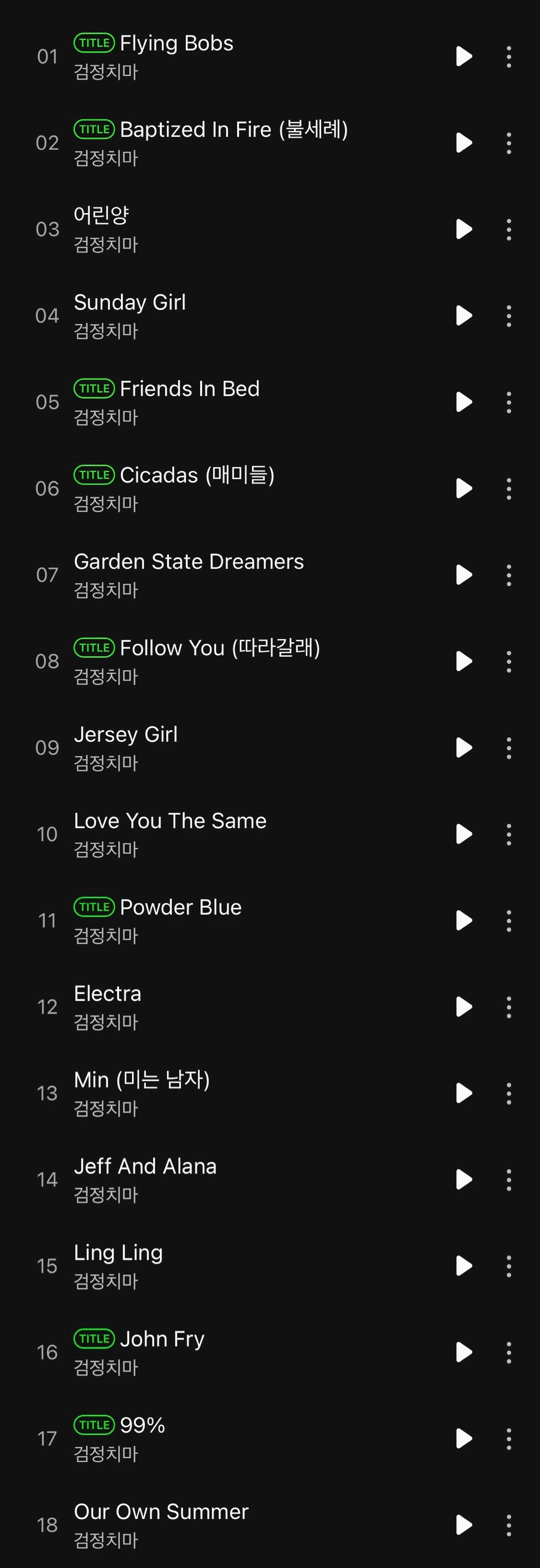Play Follow You (따라갈래)
The height and width of the screenshot is (1568, 540).
coord(464,662)
